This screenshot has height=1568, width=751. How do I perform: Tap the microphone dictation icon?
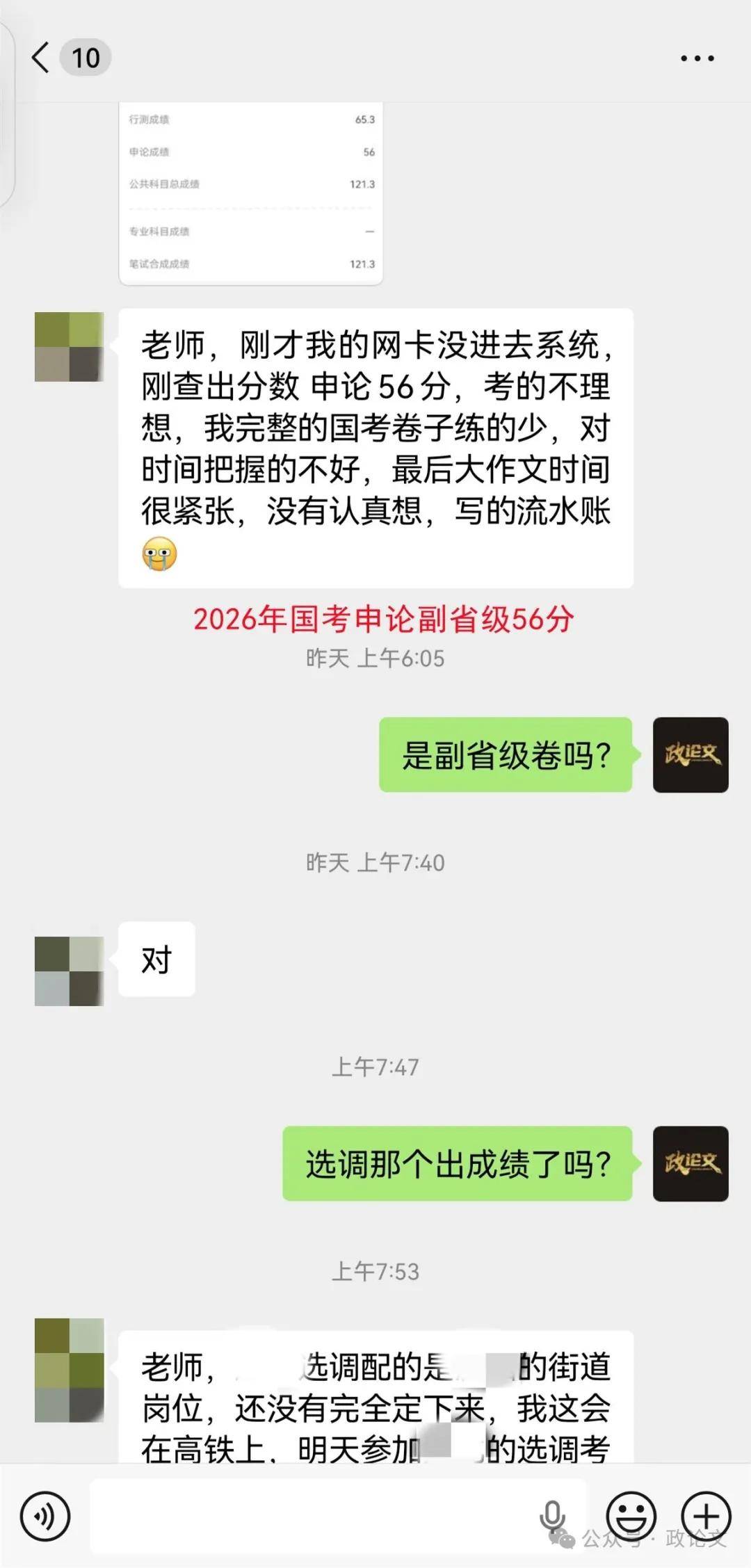click(553, 1517)
